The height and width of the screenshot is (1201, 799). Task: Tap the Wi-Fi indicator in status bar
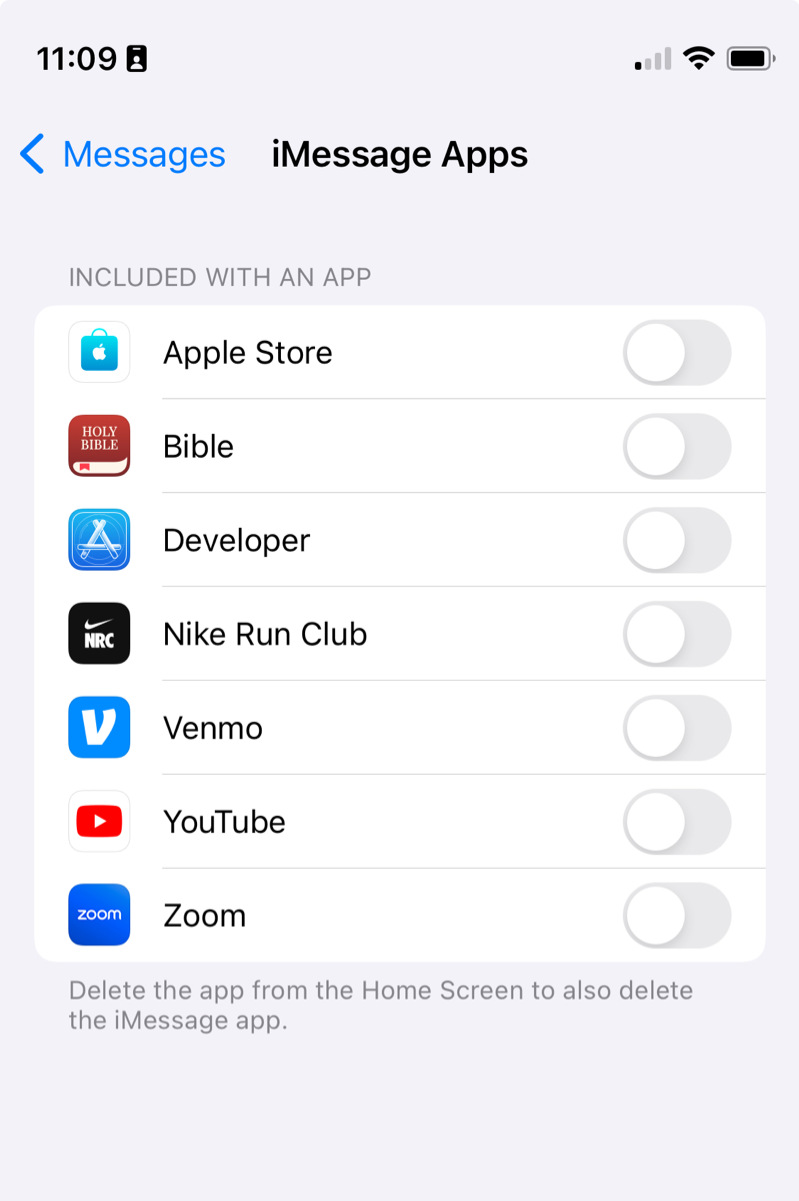pyautogui.click(x=699, y=57)
